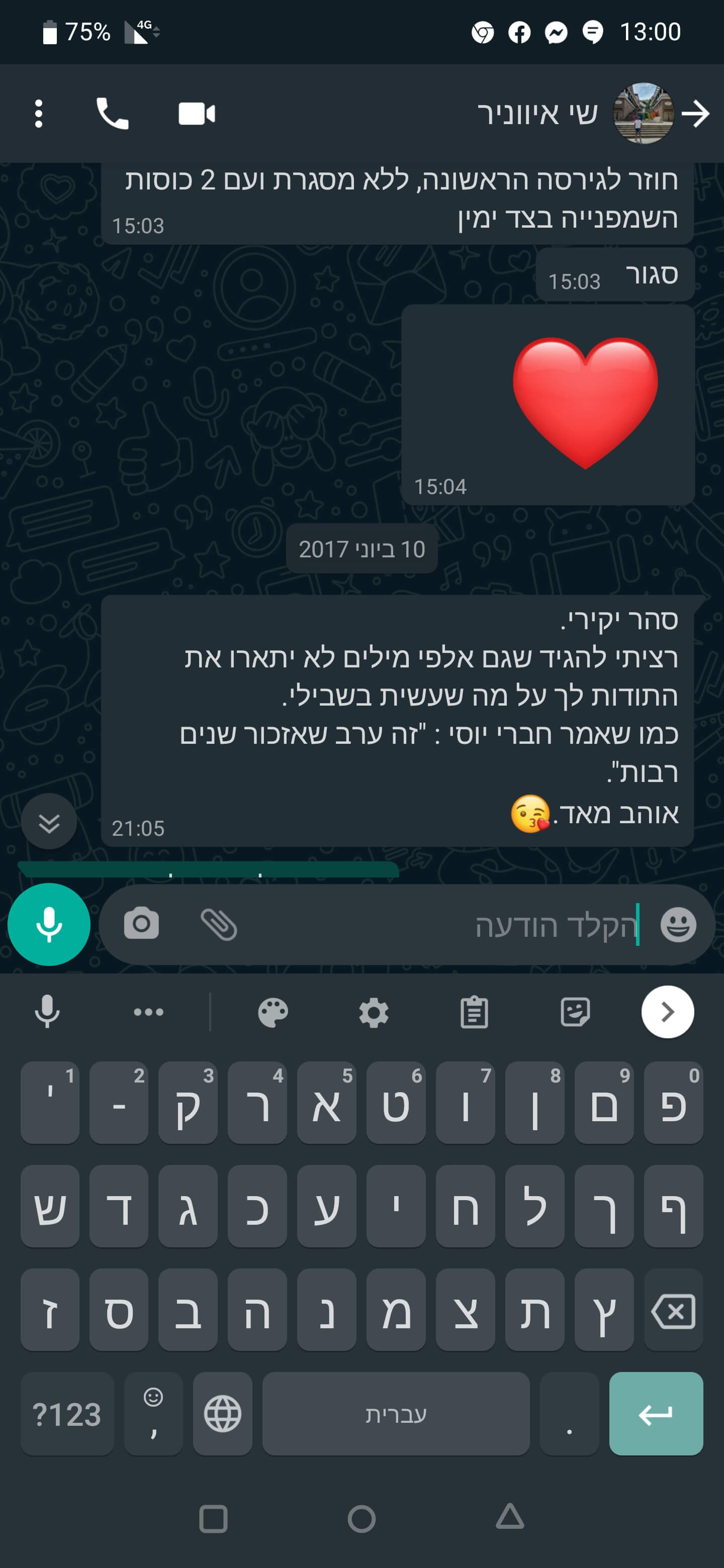The image size is (724, 1568).
Task: Open the camera from the message field
Action: (x=141, y=925)
